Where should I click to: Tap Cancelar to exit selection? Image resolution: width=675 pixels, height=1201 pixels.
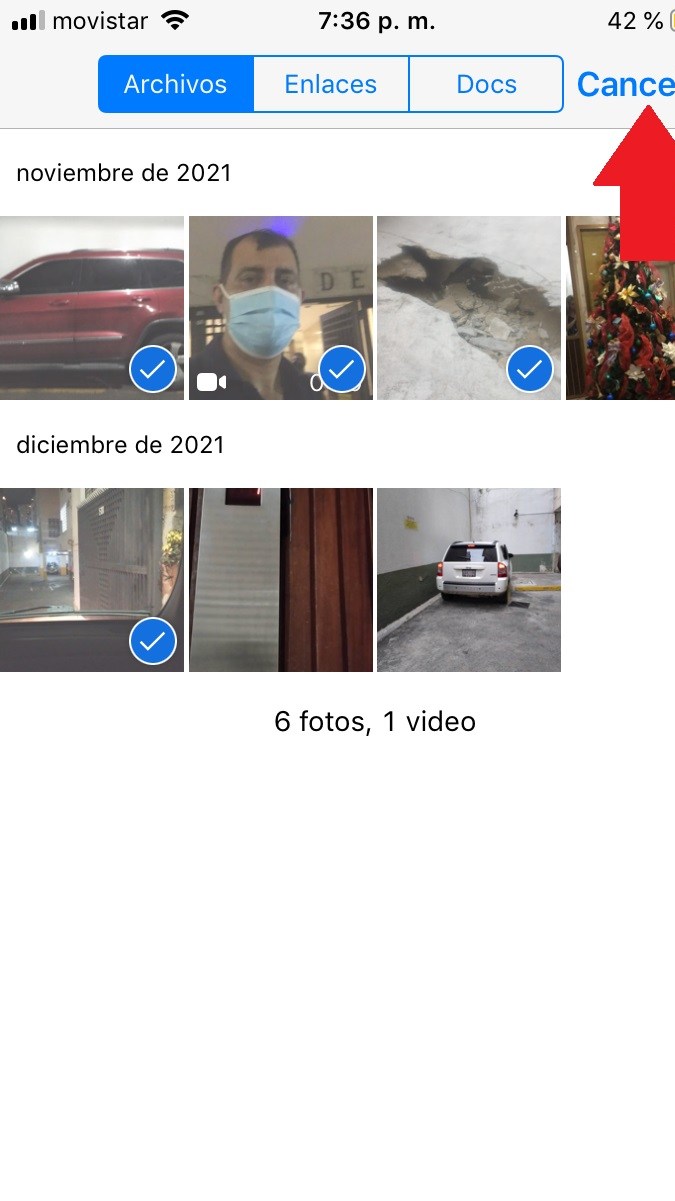pyautogui.click(x=626, y=84)
